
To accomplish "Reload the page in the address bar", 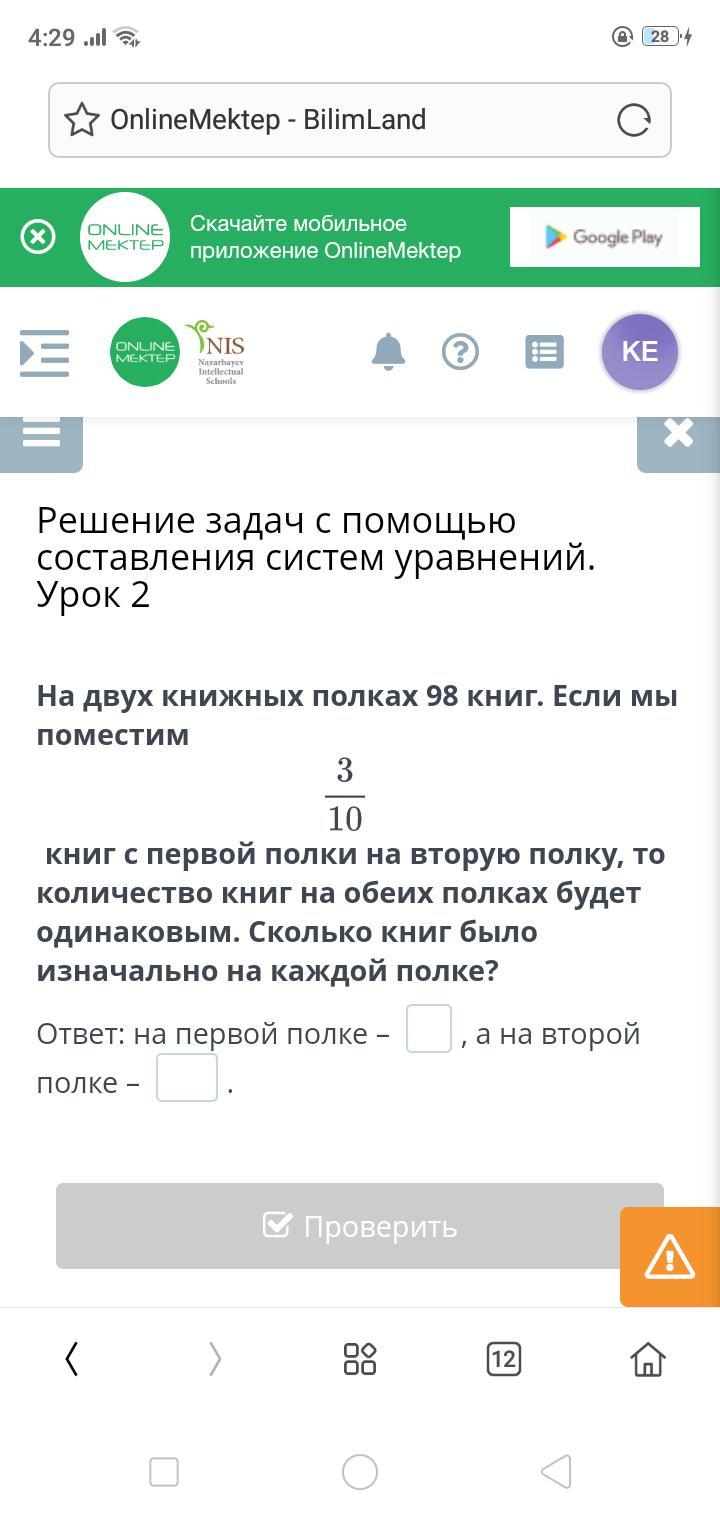I will pyautogui.click(x=633, y=121).
